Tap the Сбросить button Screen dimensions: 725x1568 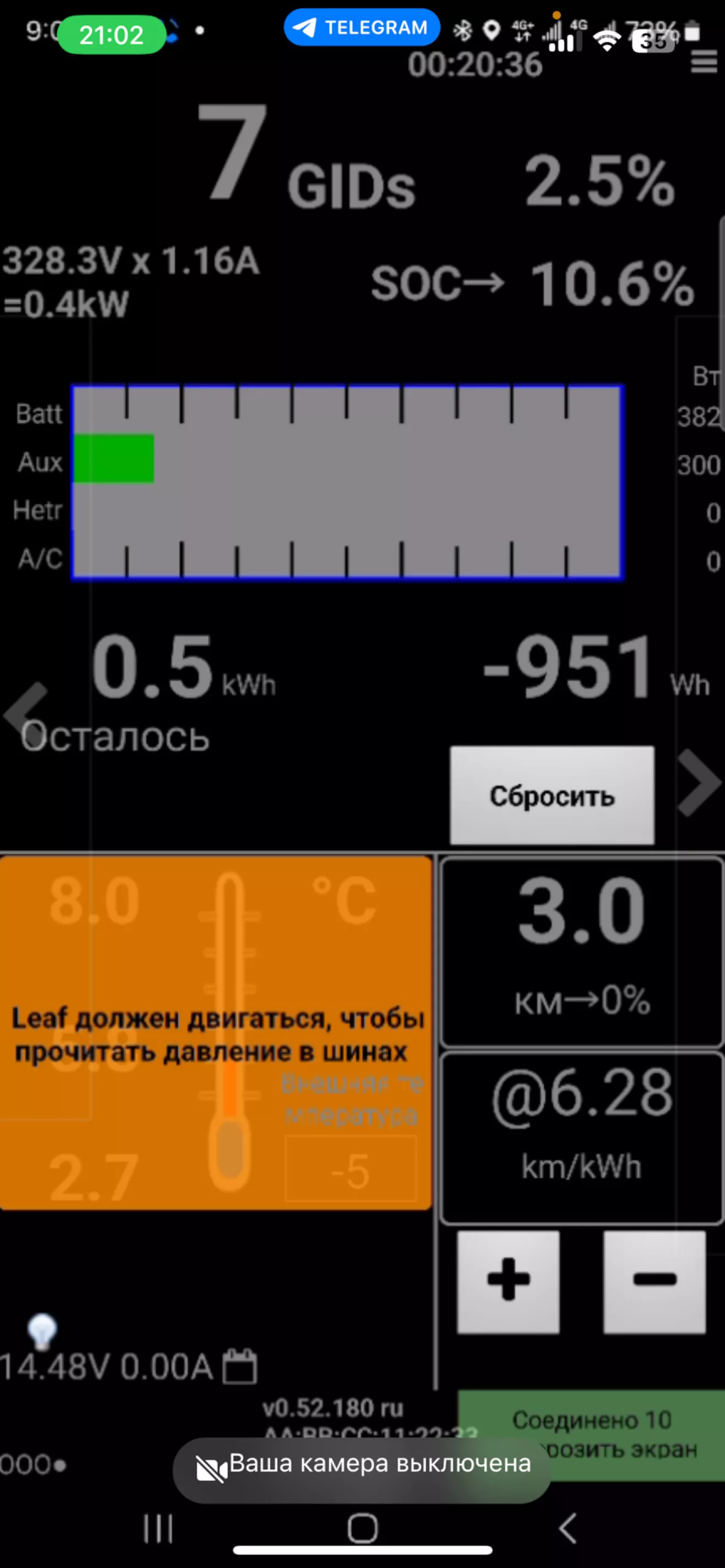point(552,796)
